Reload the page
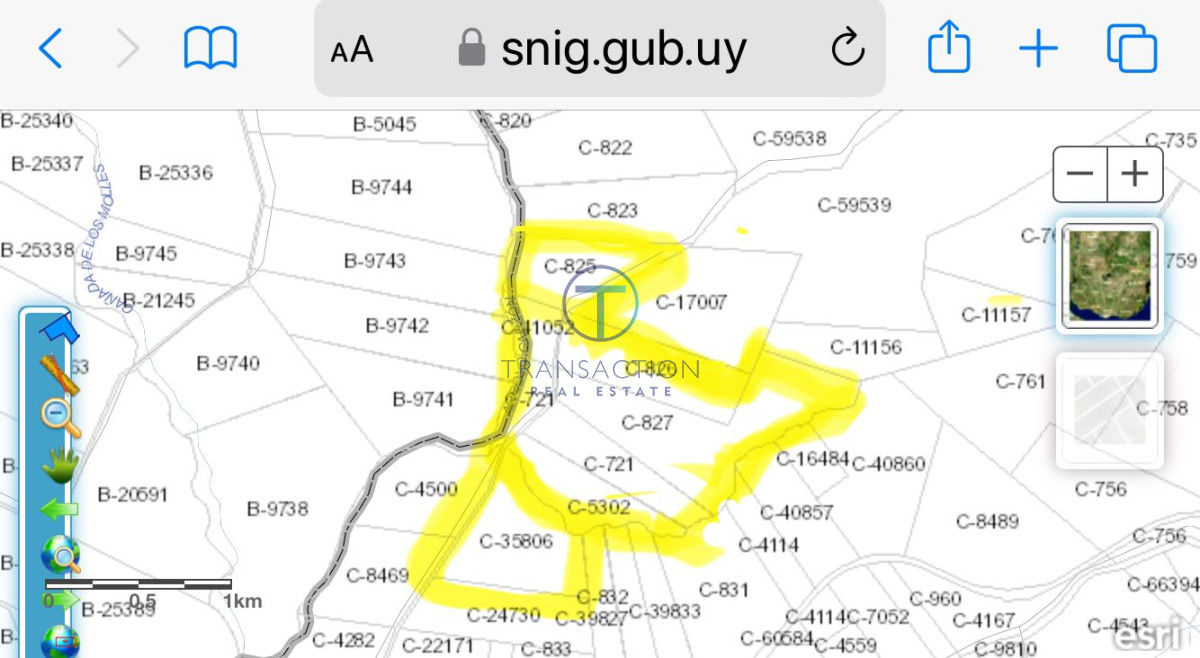The image size is (1200, 658). pyautogui.click(x=847, y=48)
